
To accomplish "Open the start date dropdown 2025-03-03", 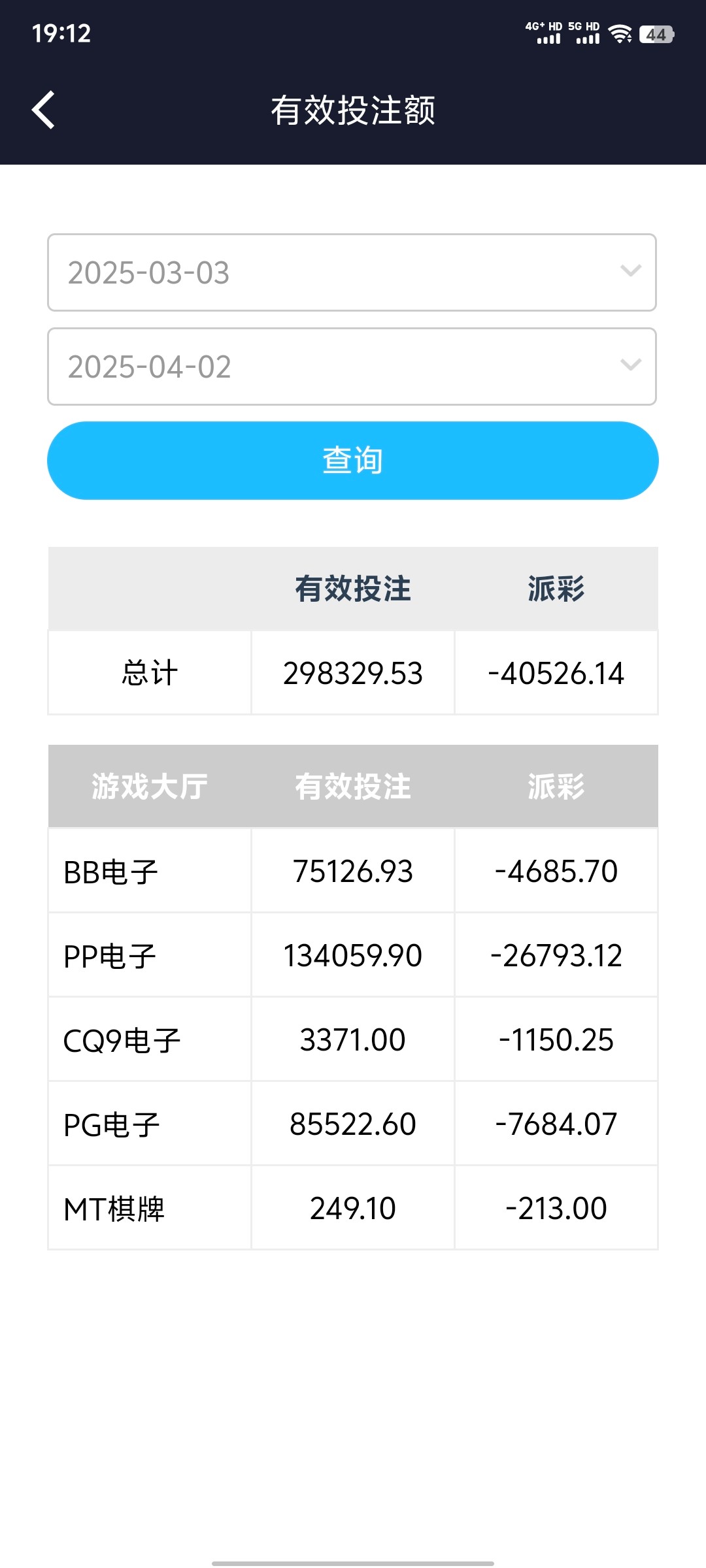I will point(352,272).
